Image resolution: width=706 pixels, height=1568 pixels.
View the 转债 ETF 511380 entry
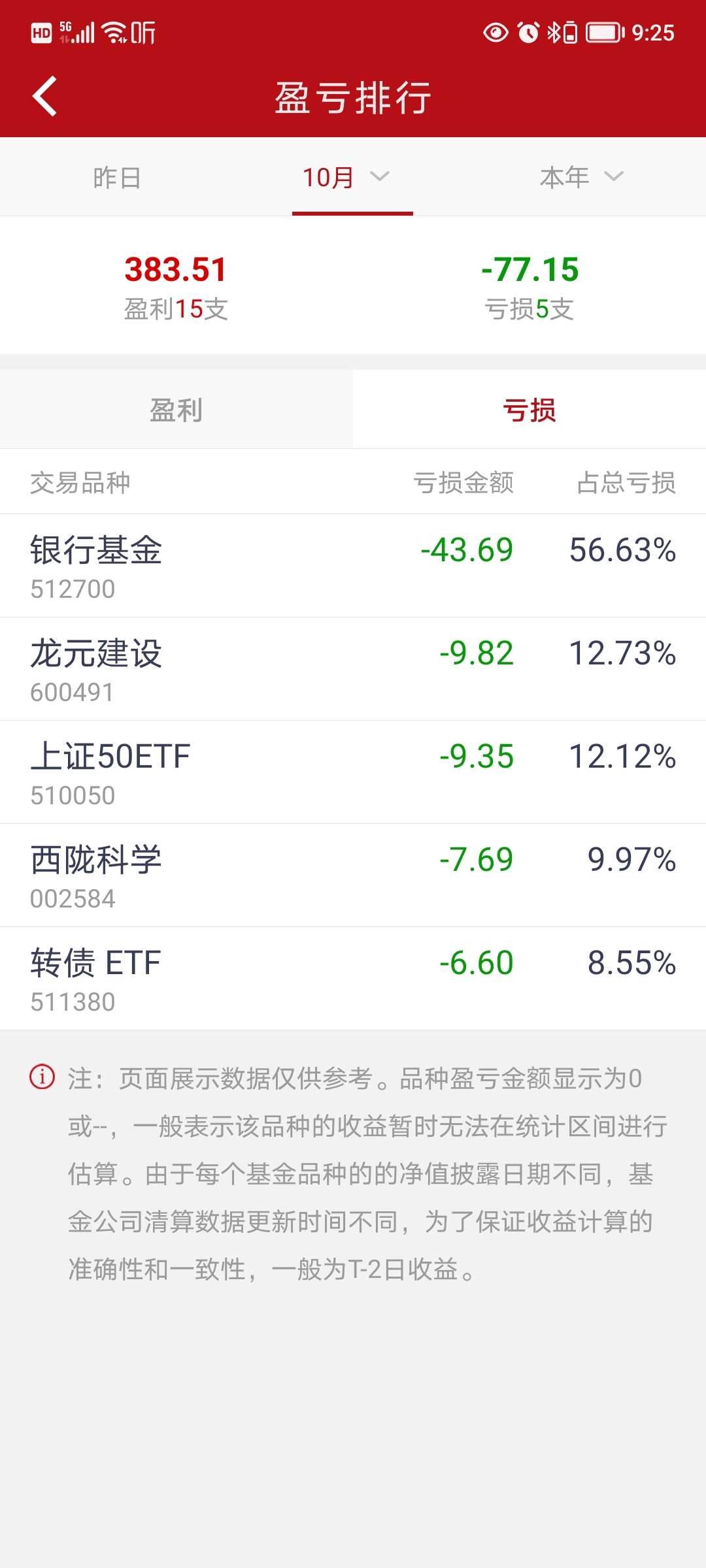[353, 979]
